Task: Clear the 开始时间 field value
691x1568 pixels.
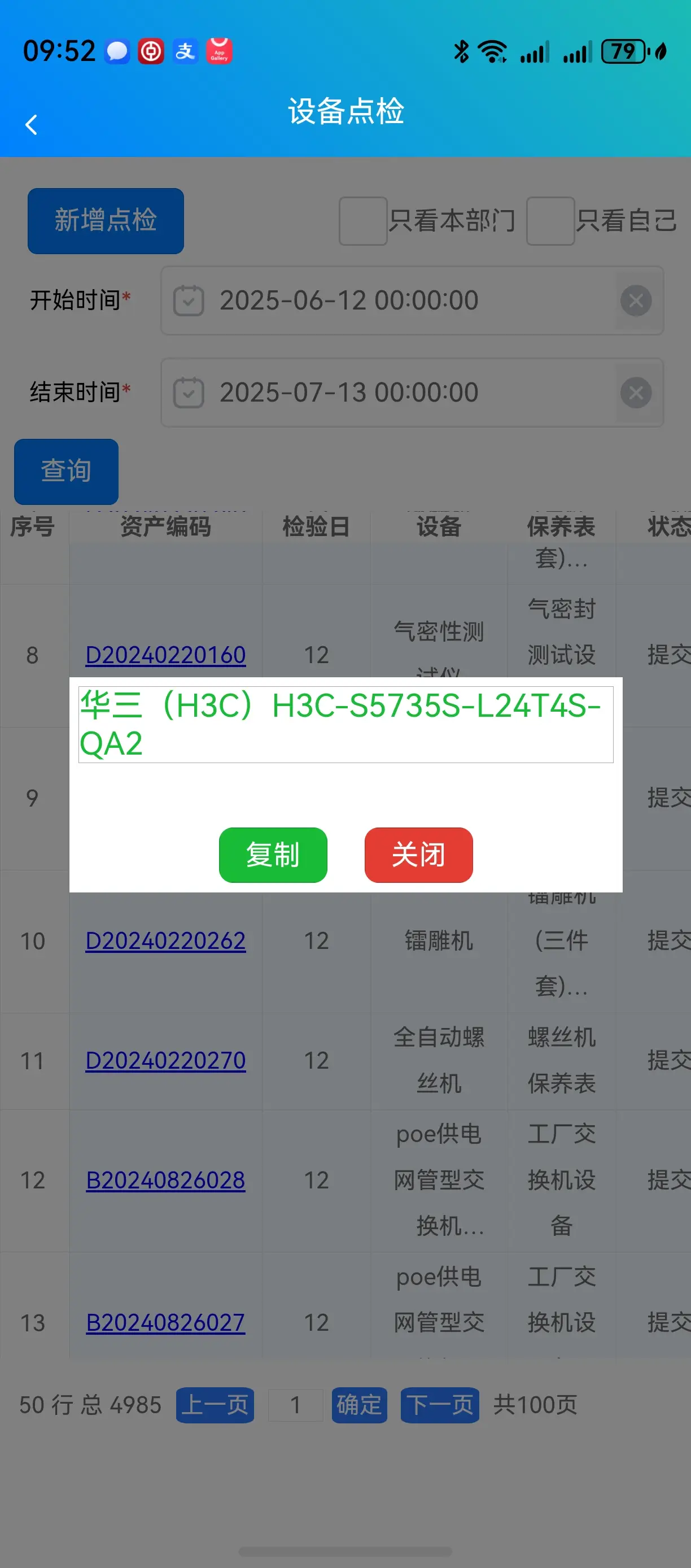Action: click(636, 300)
